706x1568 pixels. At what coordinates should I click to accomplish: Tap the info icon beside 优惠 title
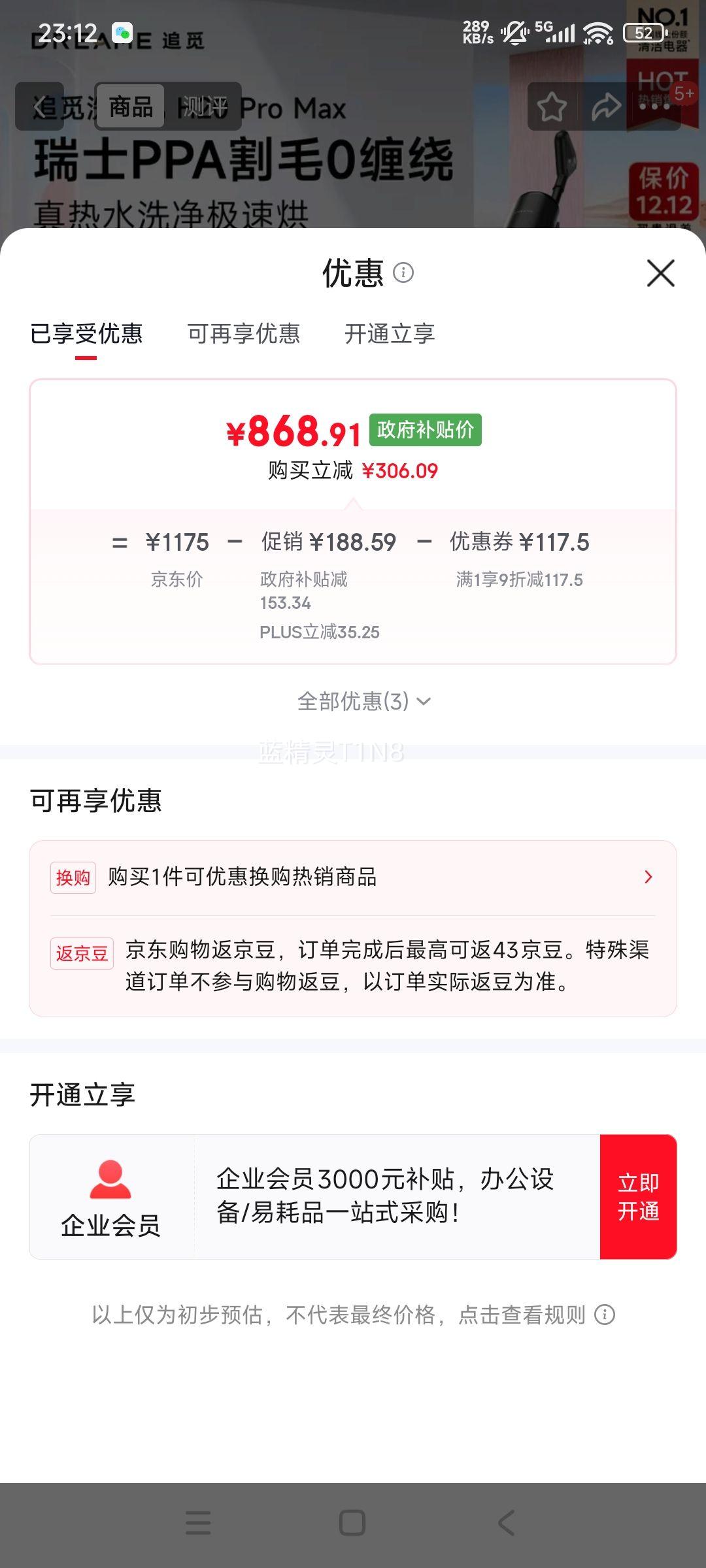pyautogui.click(x=404, y=274)
